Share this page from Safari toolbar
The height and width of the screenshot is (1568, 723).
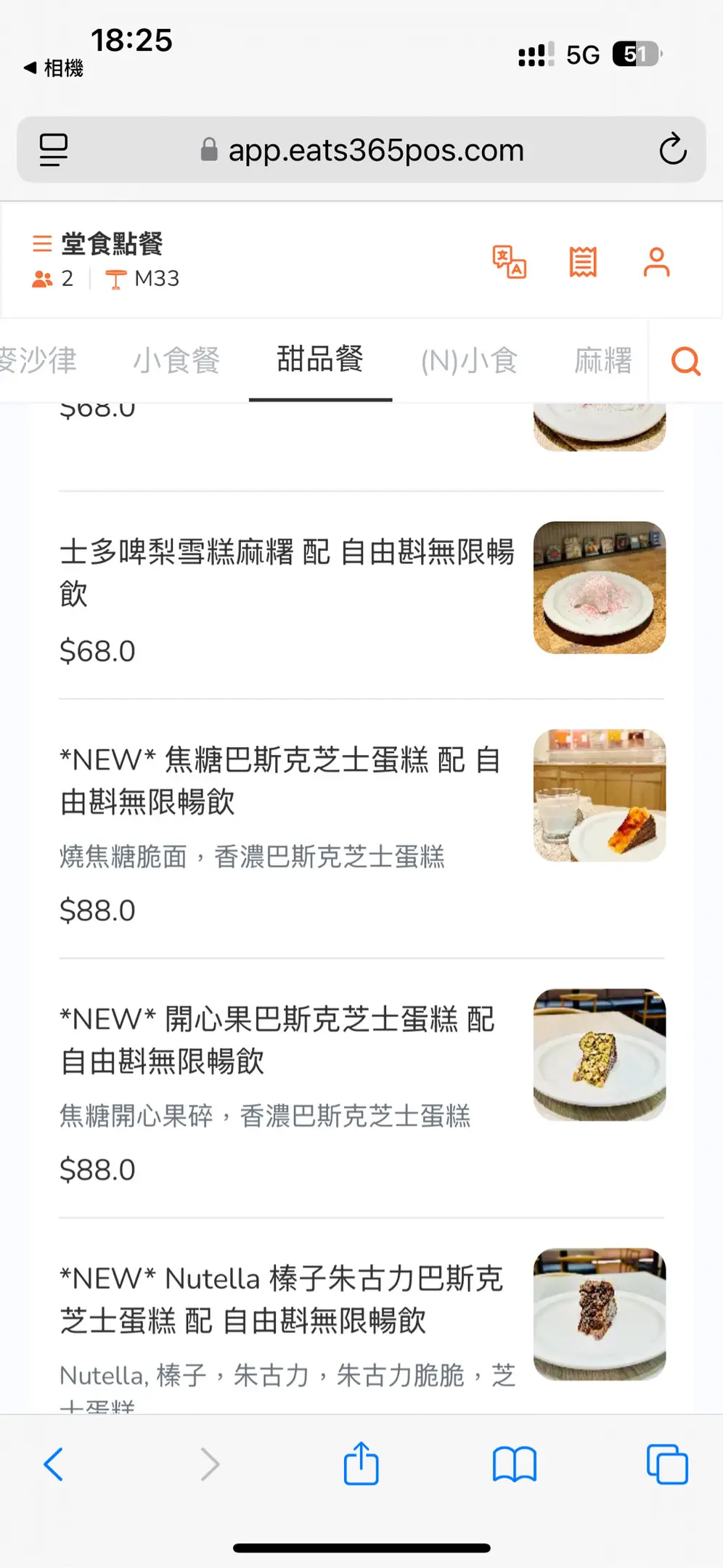tap(361, 1464)
